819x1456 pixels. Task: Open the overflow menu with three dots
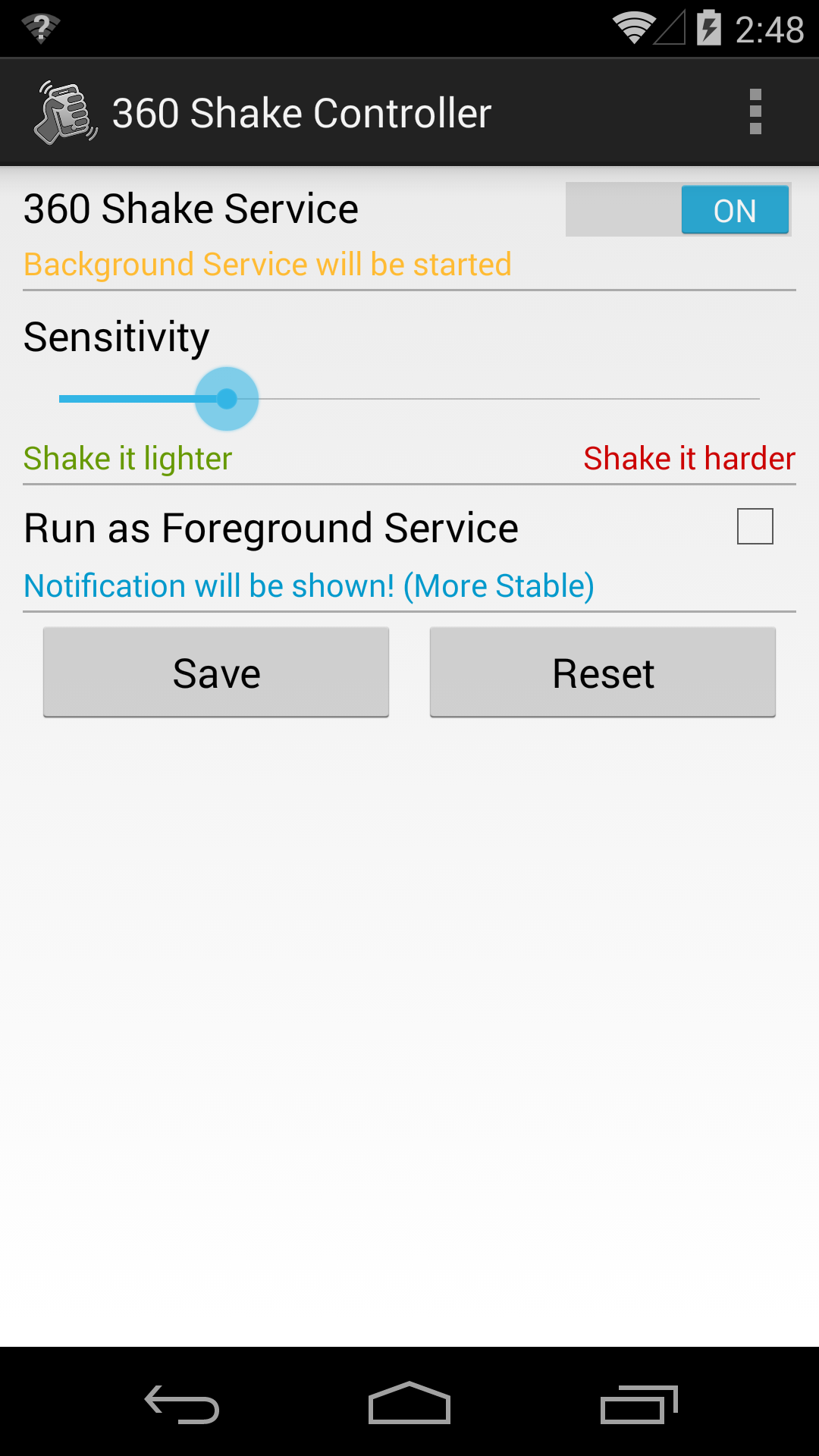click(755, 112)
